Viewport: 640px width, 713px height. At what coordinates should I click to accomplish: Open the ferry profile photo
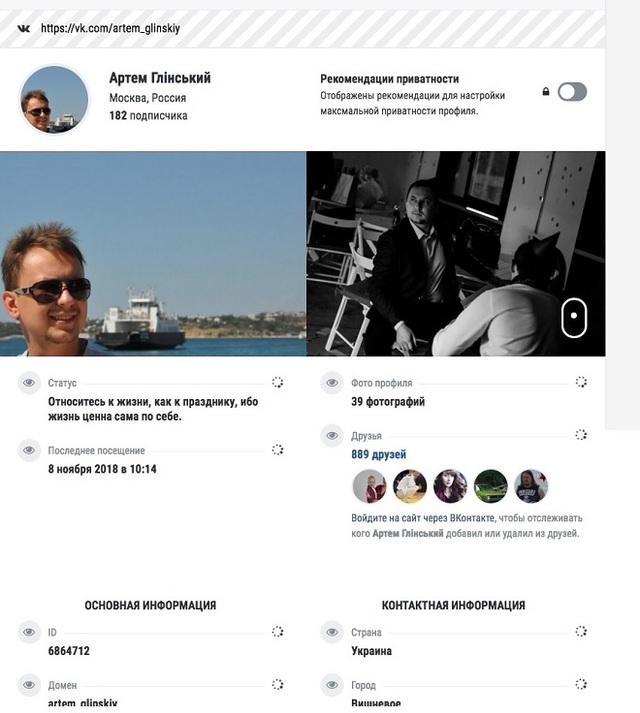coord(152,254)
